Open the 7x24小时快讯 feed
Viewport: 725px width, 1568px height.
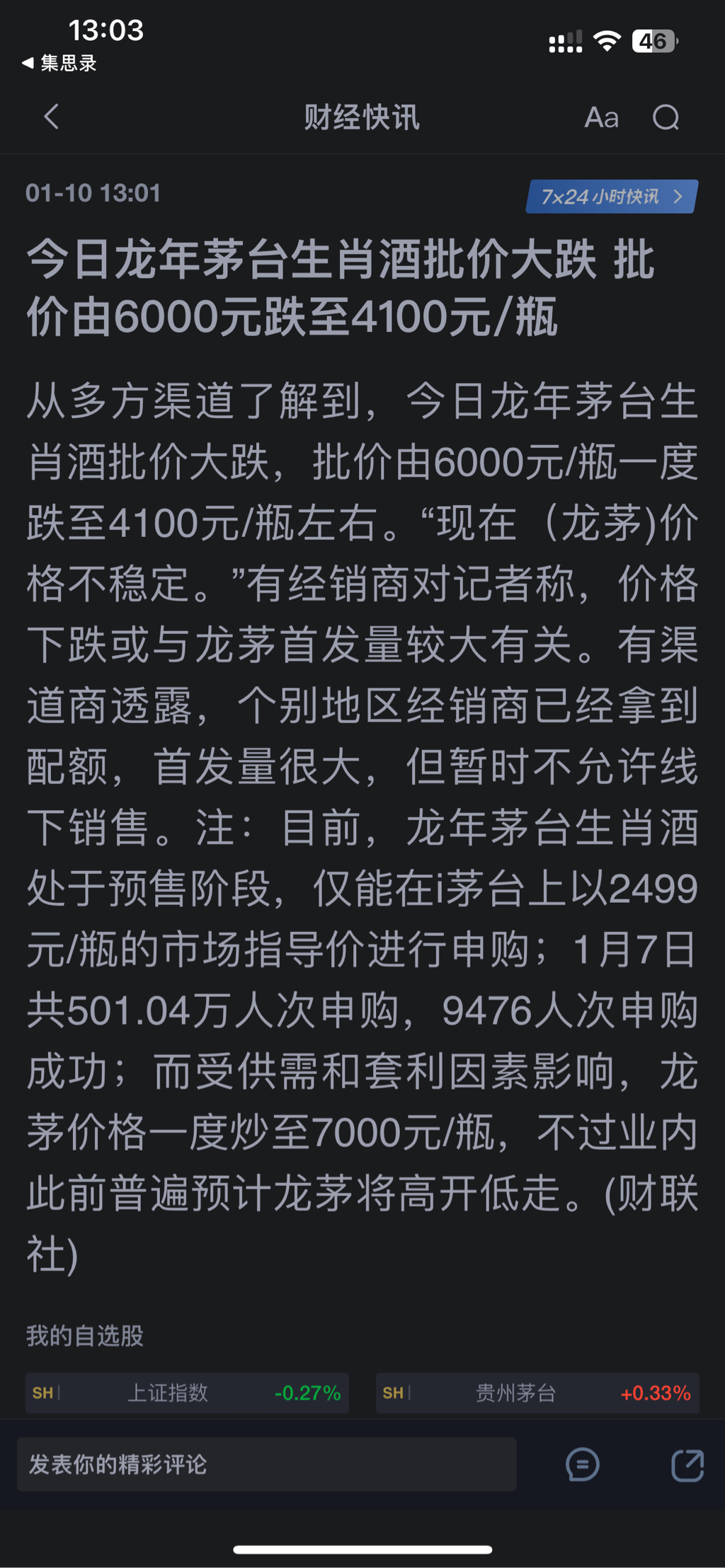(x=612, y=197)
